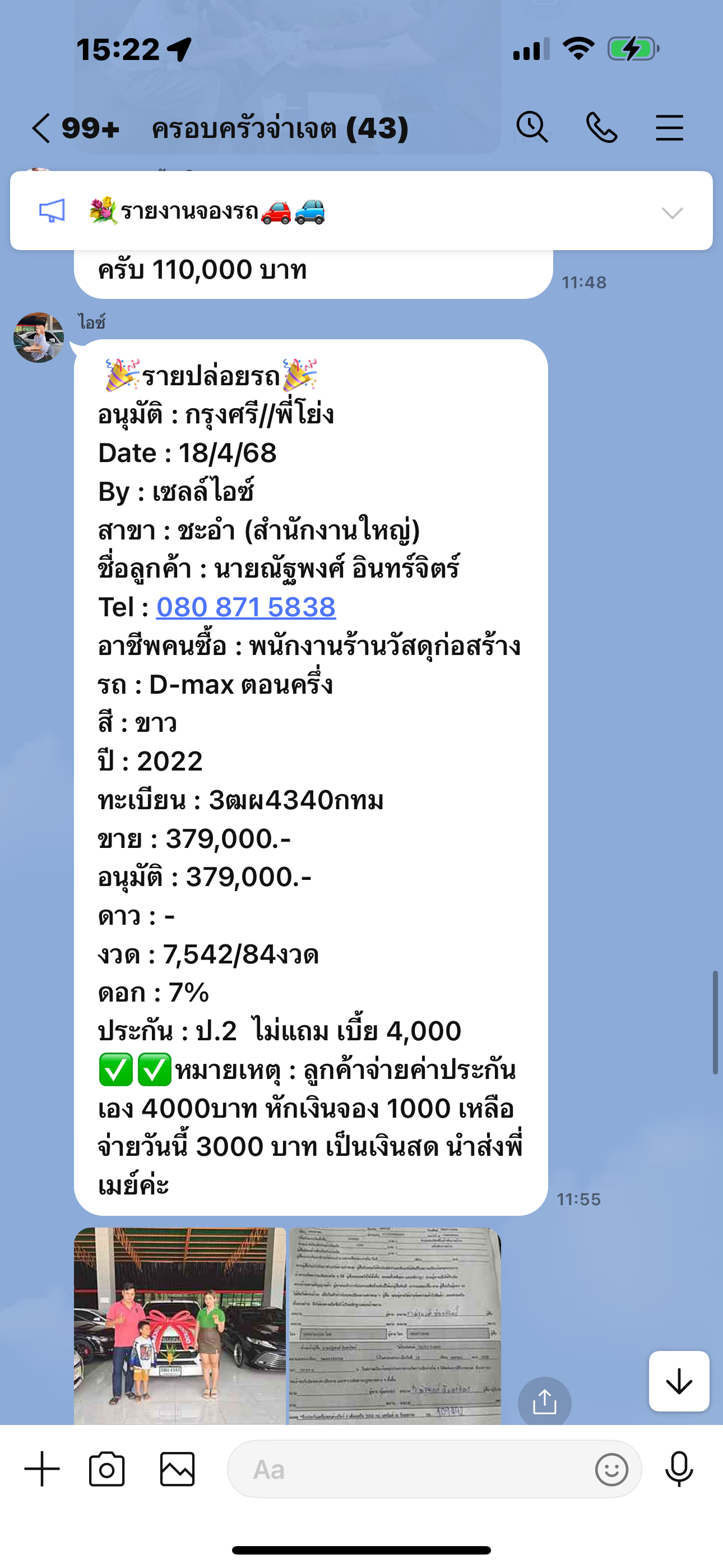Expand the pinned รายงานจองรถ announcement
Image resolution: width=723 pixels, height=1568 pixels.
tap(672, 213)
